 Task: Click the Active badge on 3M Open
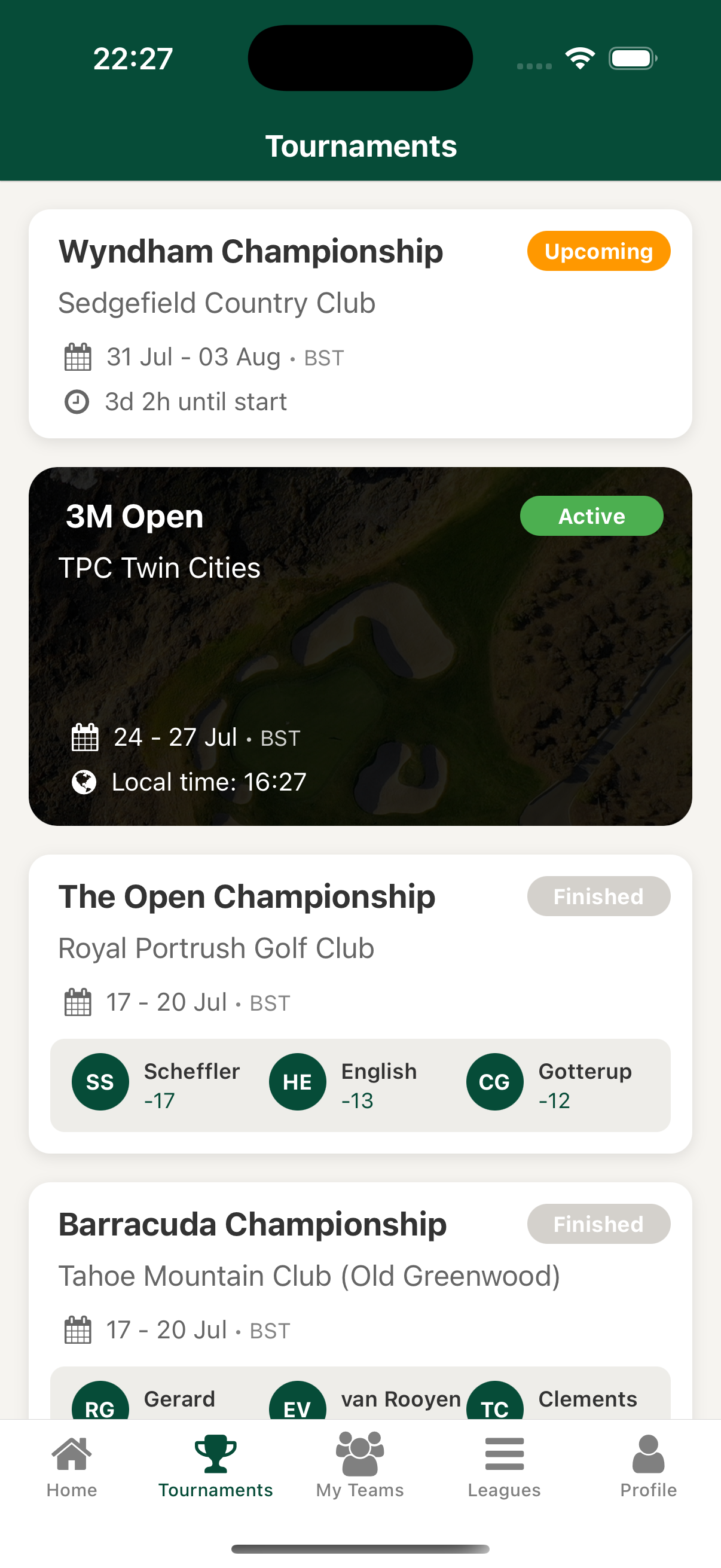(x=591, y=515)
